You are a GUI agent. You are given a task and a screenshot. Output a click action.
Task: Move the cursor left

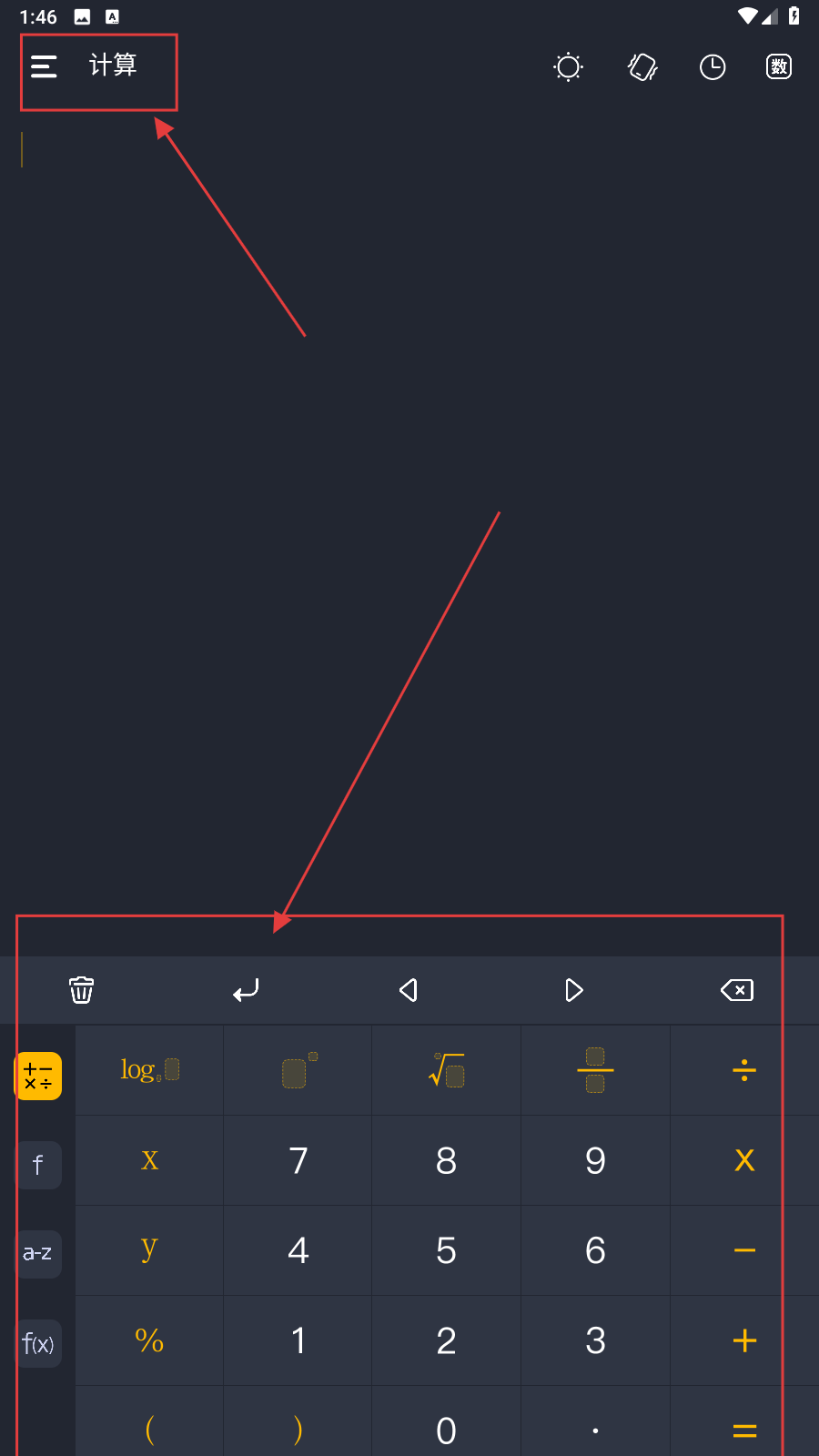coord(409,990)
